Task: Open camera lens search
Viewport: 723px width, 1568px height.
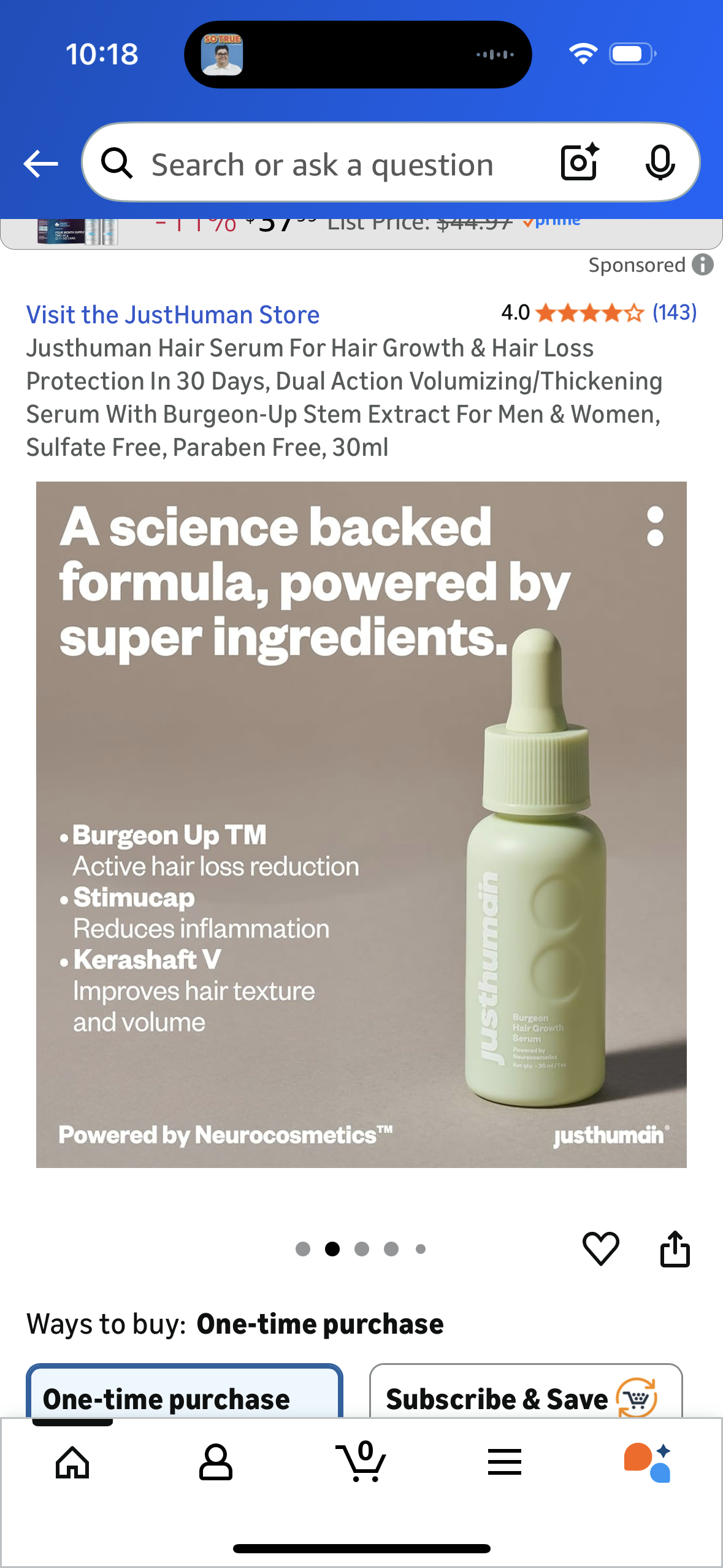Action: (580, 163)
